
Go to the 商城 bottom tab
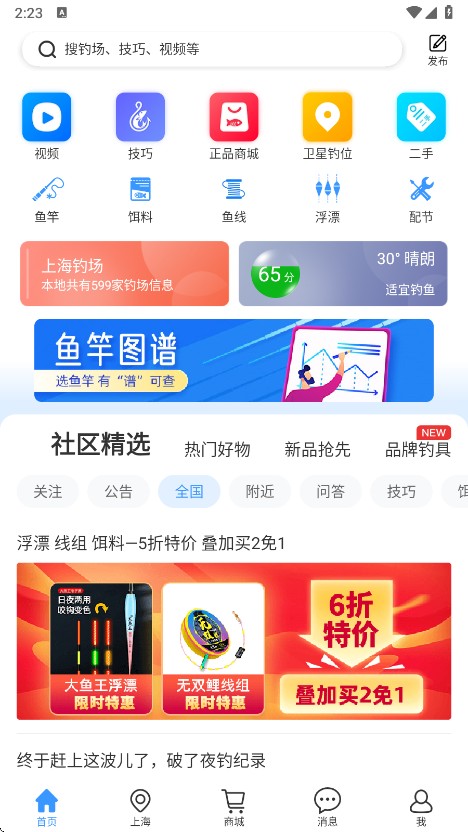234,808
